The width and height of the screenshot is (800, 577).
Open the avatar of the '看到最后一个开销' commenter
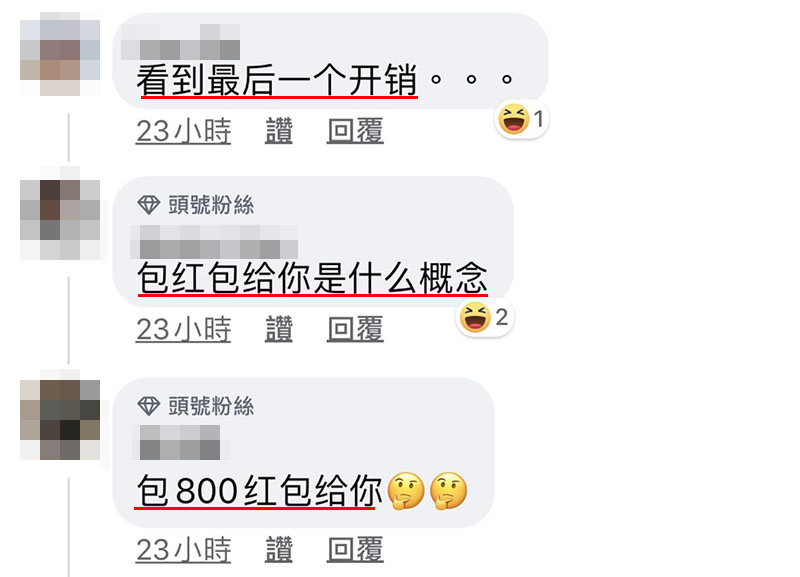pos(61,54)
